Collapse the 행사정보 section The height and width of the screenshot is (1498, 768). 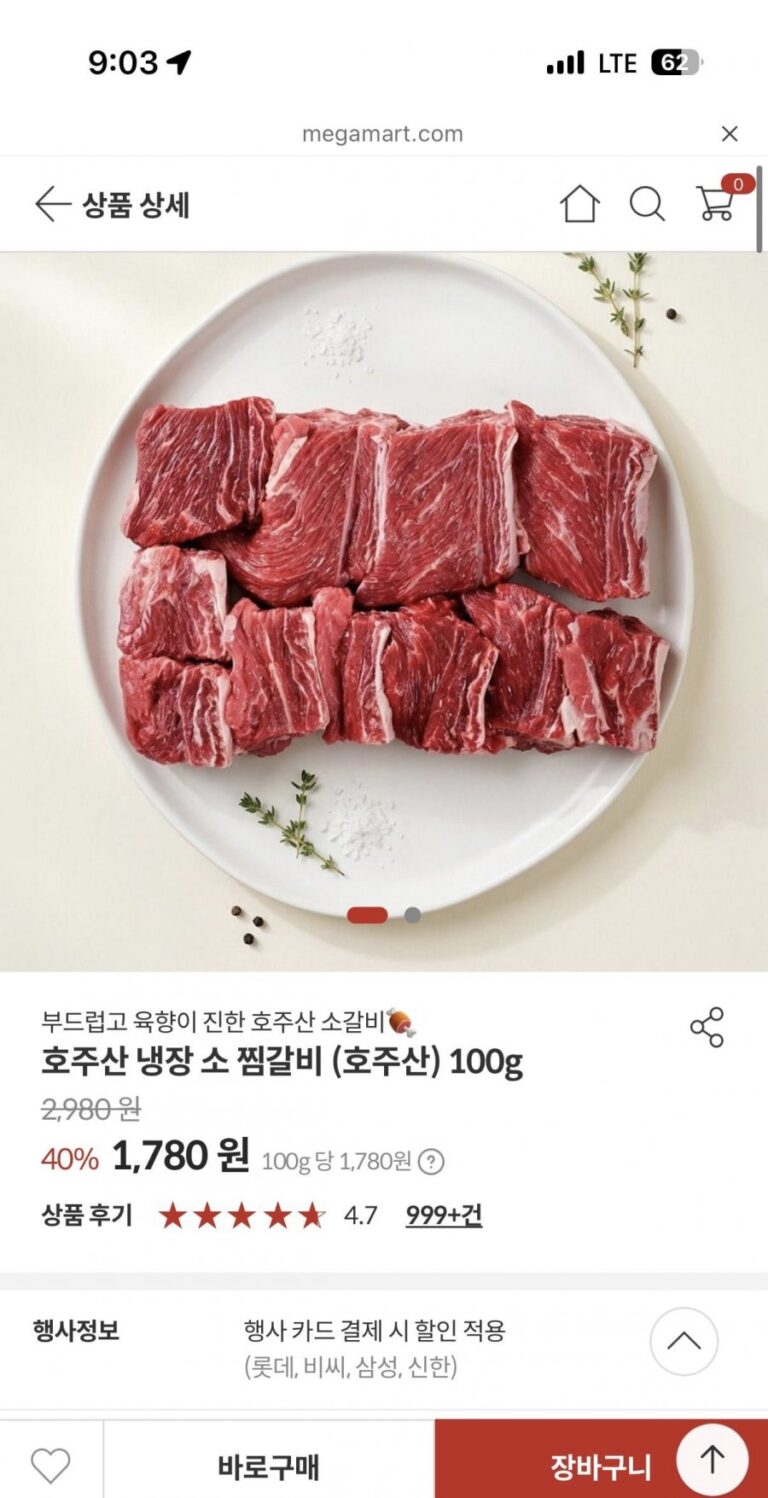[x=684, y=1341]
